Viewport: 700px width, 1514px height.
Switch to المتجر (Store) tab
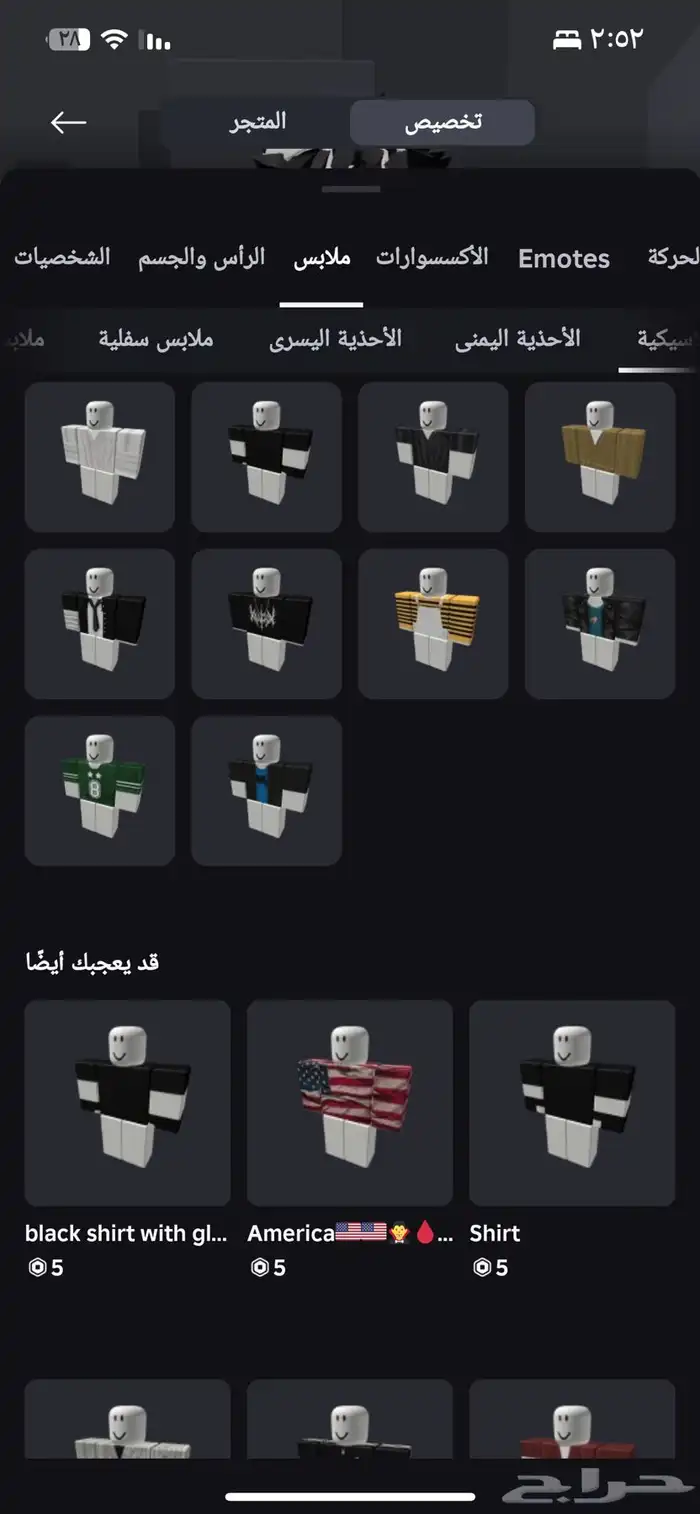pos(259,122)
